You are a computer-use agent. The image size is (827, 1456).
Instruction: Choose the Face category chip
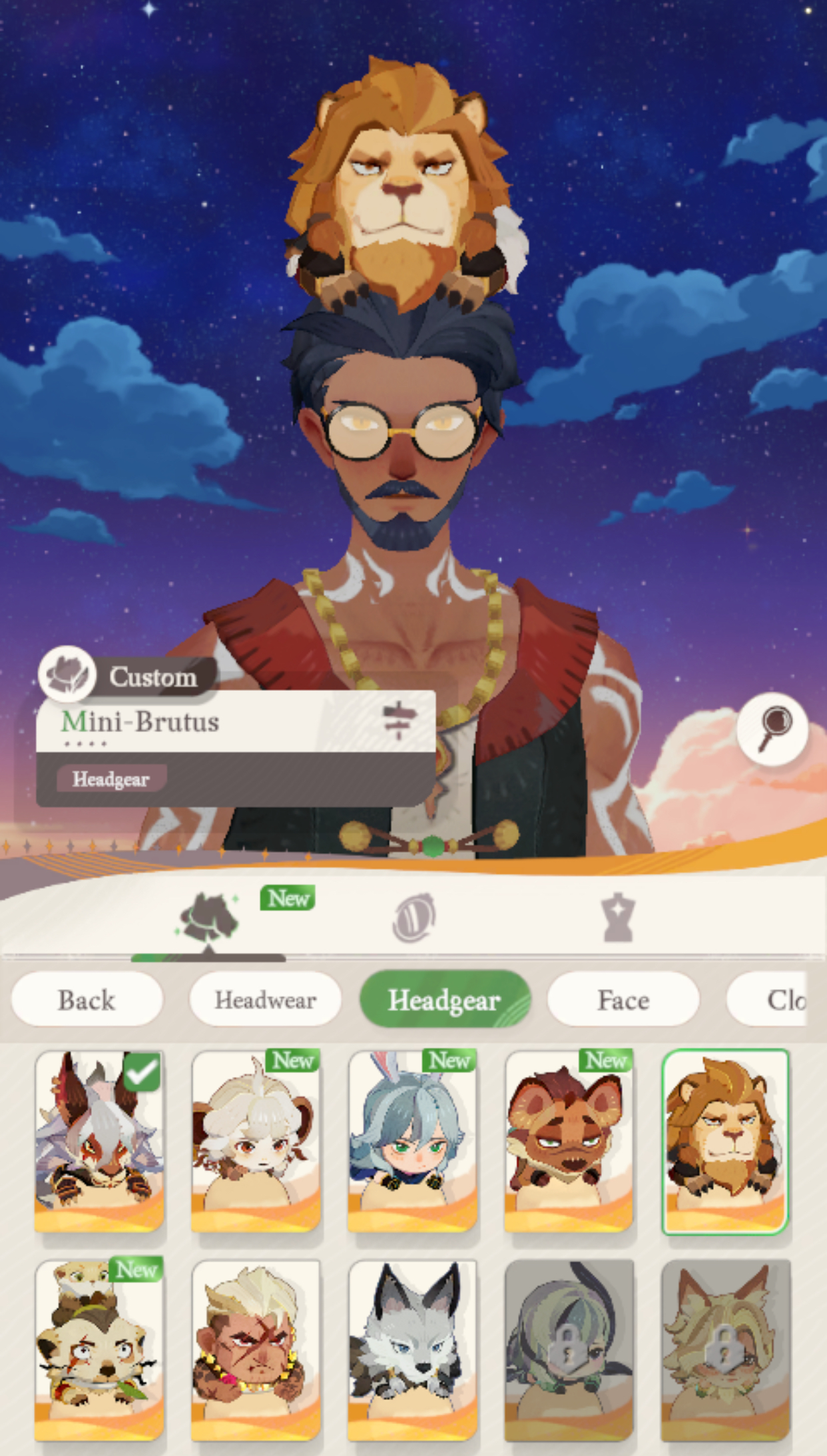623,999
